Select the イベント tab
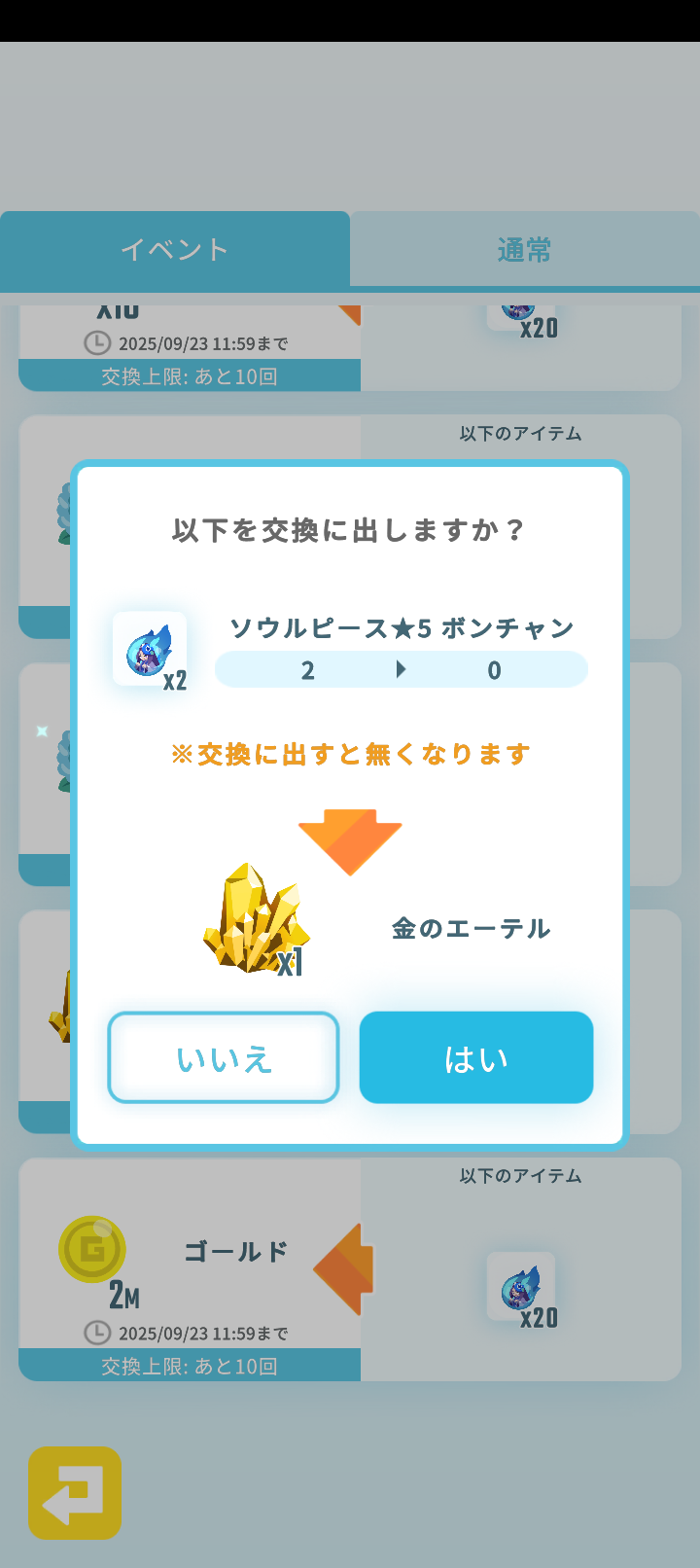 click(x=175, y=250)
